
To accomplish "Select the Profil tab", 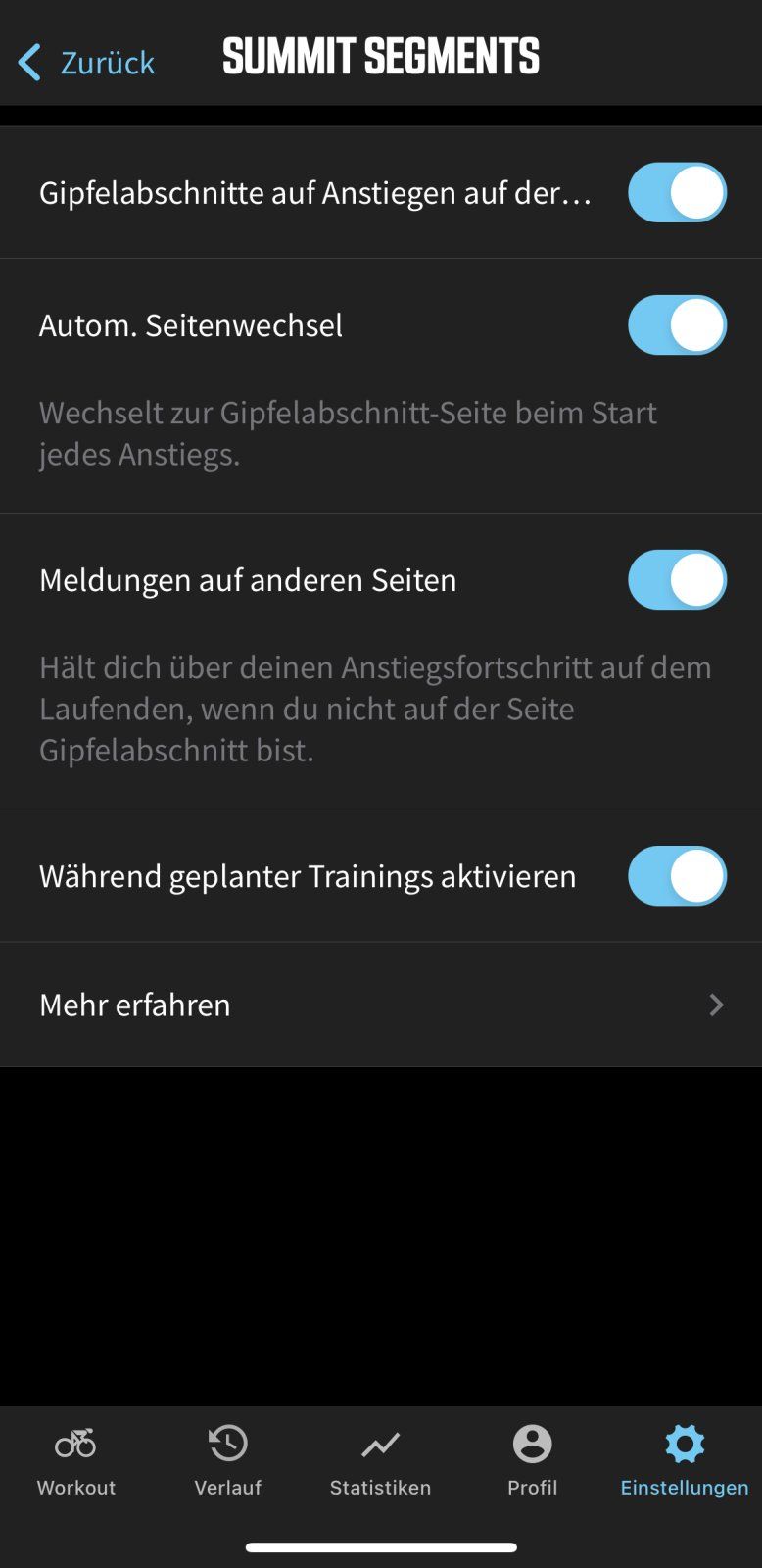I will click(x=532, y=1460).
